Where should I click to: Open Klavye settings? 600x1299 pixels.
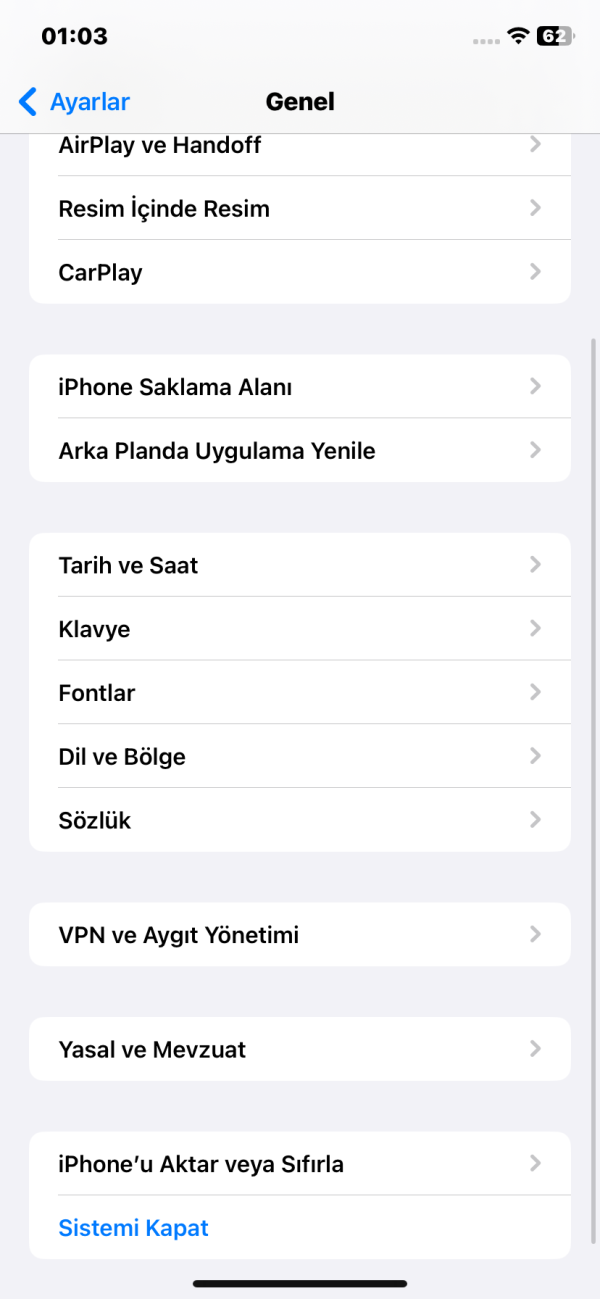(x=300, y=629)
